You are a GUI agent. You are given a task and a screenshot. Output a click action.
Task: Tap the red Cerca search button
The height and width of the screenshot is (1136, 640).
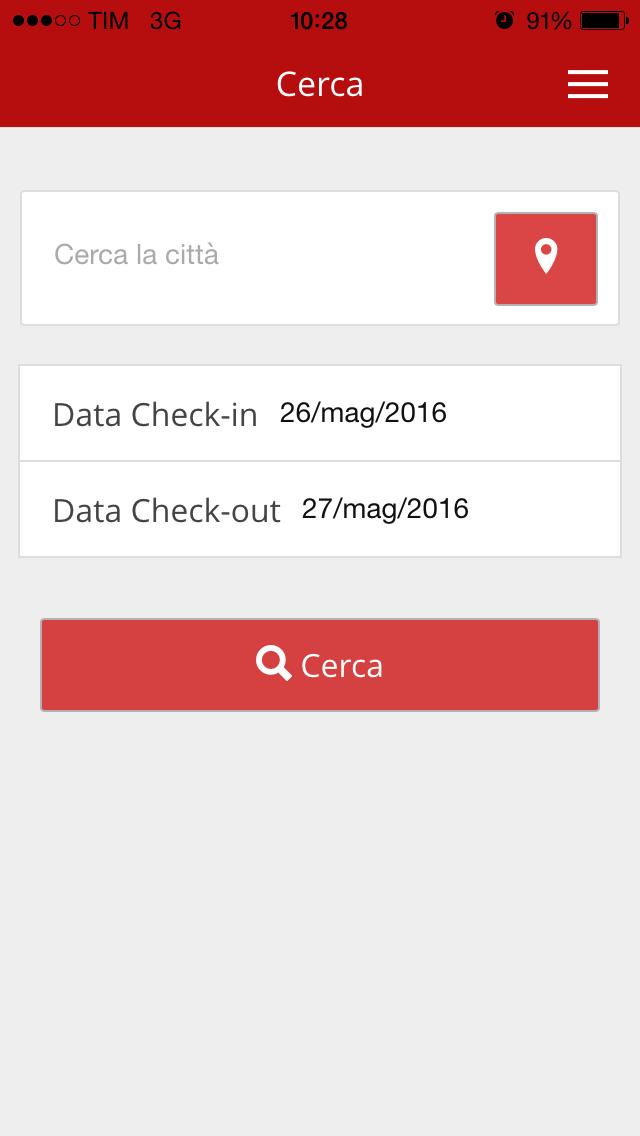[x=320, y=664]
